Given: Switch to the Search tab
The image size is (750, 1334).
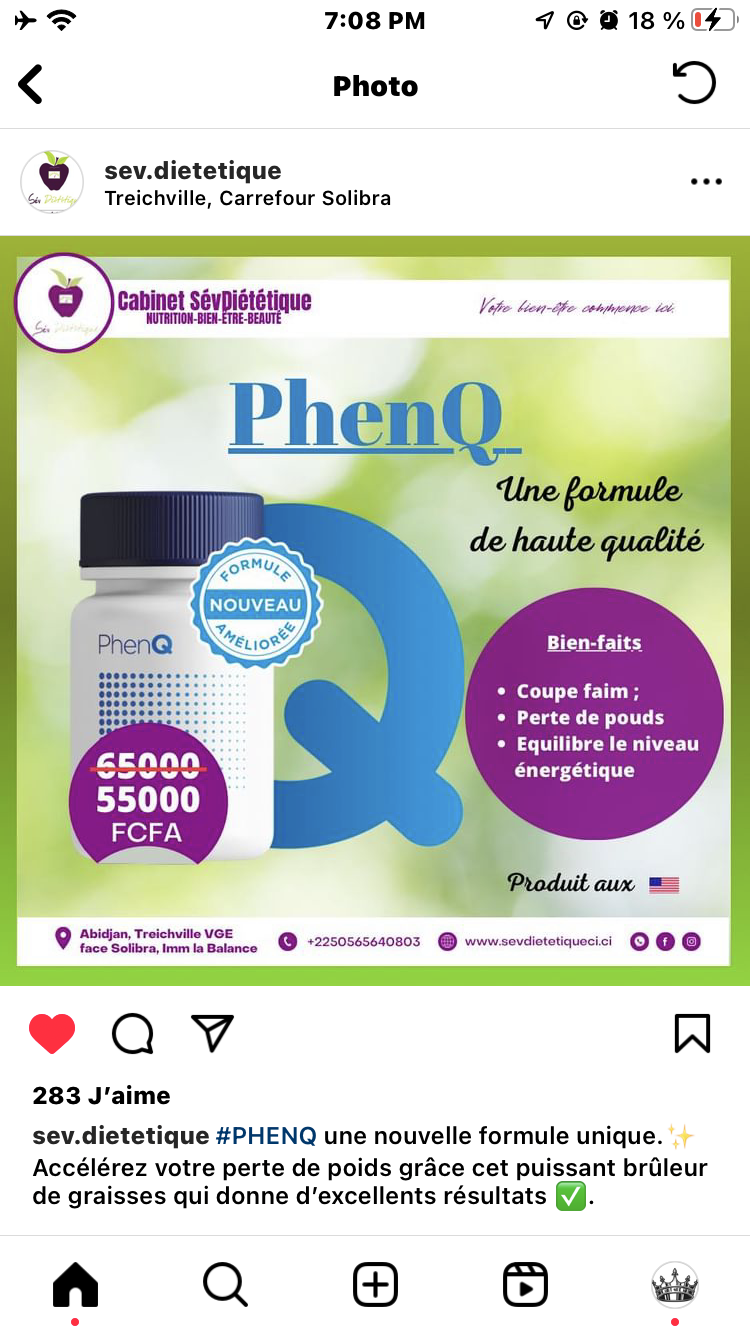Looking at the screenshot, I should 225,1285.
